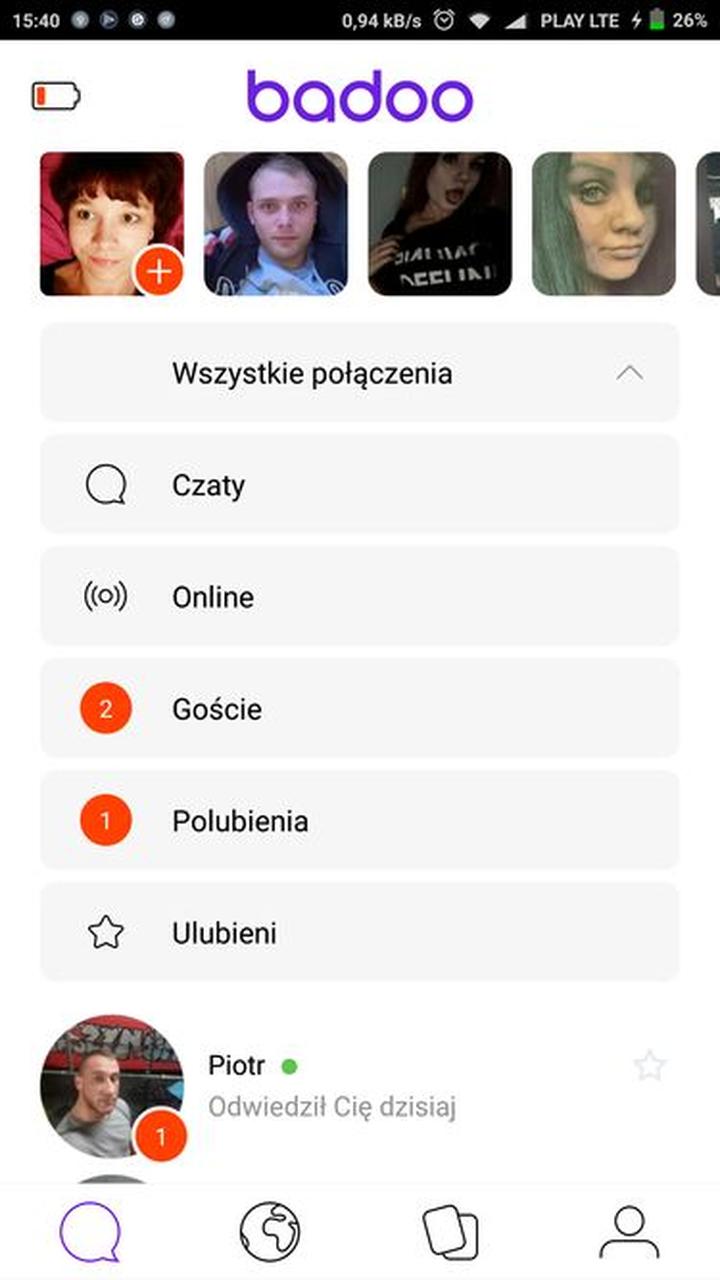Open People Nearby via the globe icon
The width and height of the screenshot is (720, 1280).
pos(270,1232)
